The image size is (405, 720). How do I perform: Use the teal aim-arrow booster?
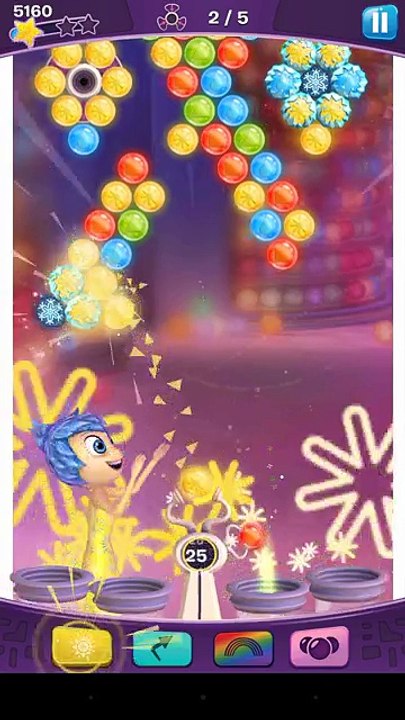(x=162, y=648)
